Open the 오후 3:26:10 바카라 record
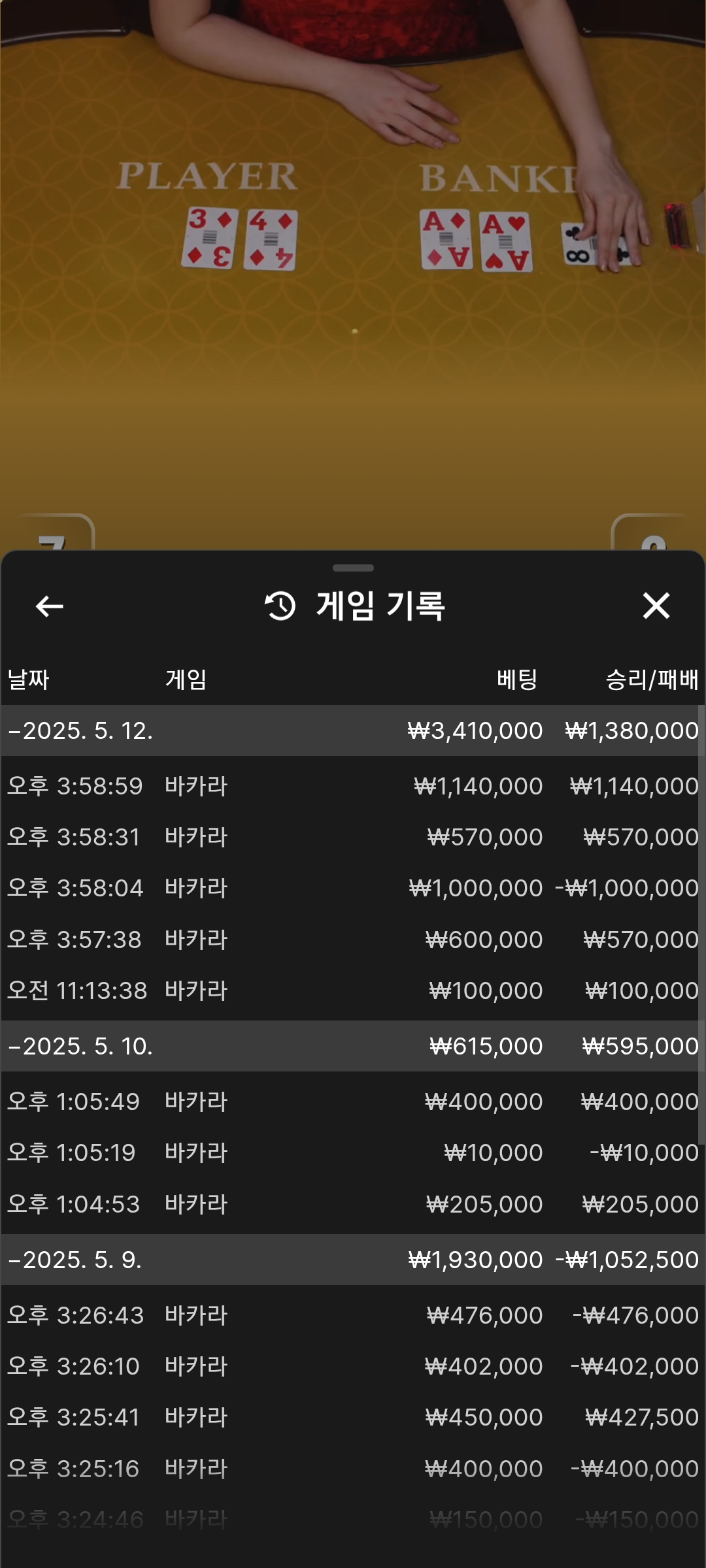 click(x=353, y=1366)
